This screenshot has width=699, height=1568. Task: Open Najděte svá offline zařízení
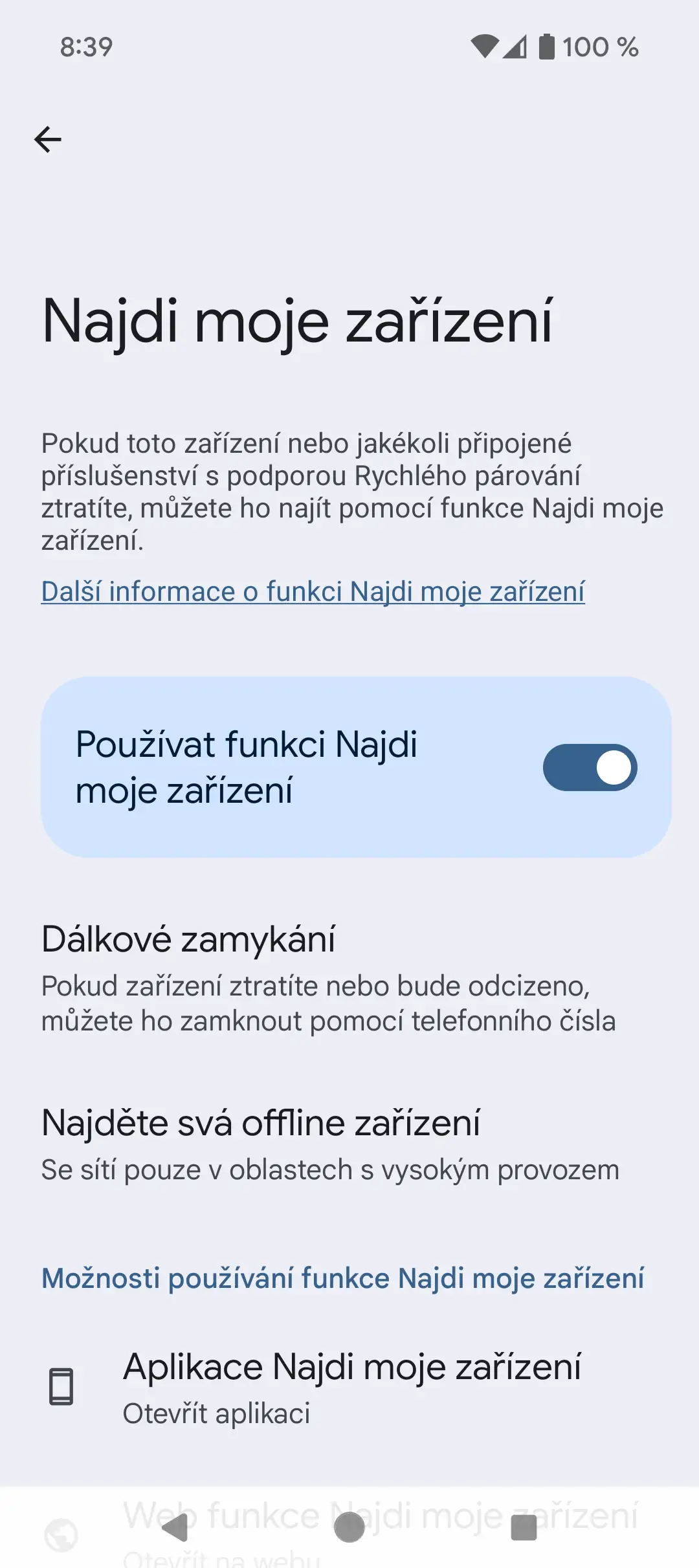pyautogui.click(x=329, y=1144)
